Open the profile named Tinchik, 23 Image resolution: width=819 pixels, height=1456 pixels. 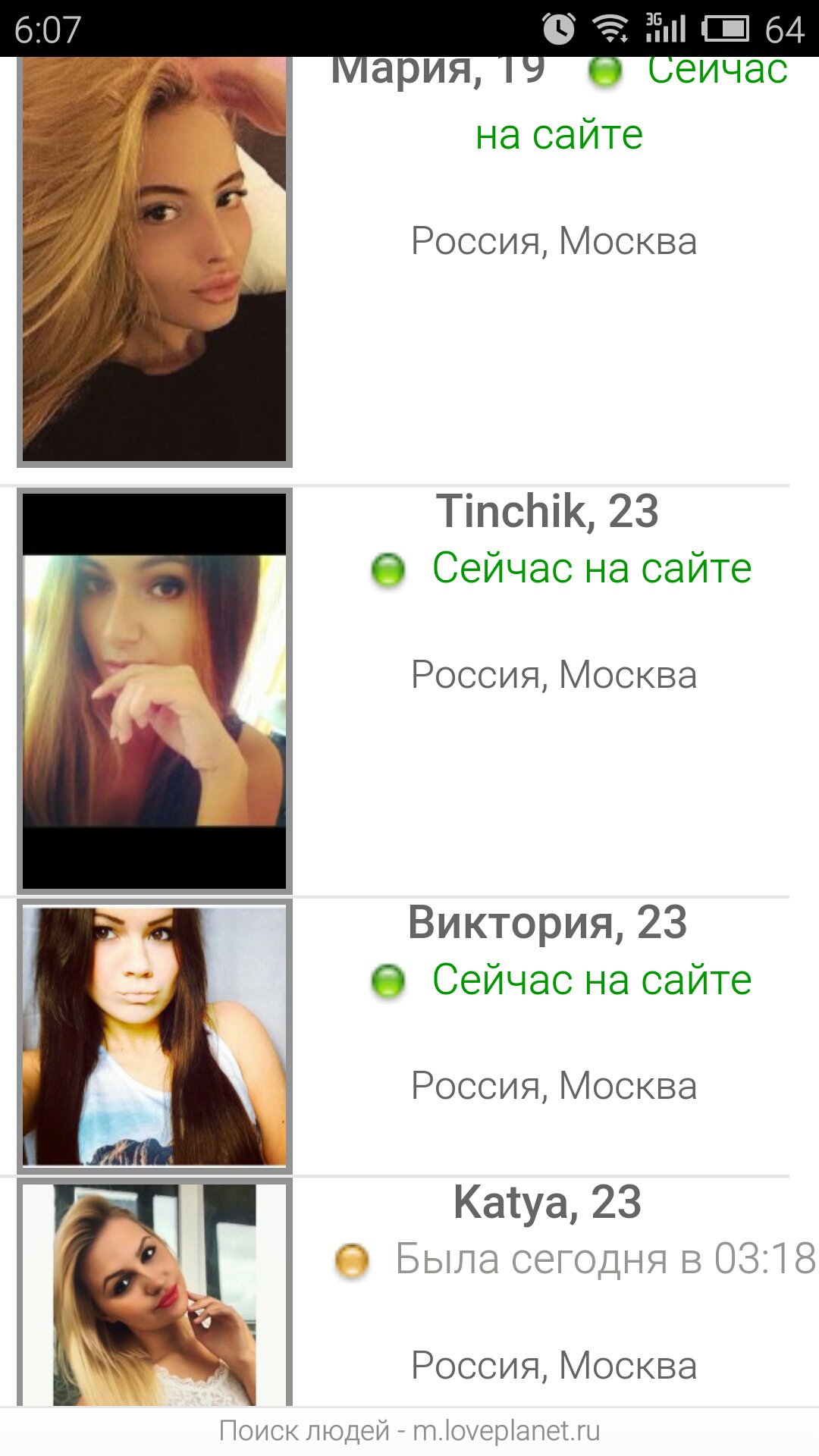pyautogui.click(x=547, y=511)
